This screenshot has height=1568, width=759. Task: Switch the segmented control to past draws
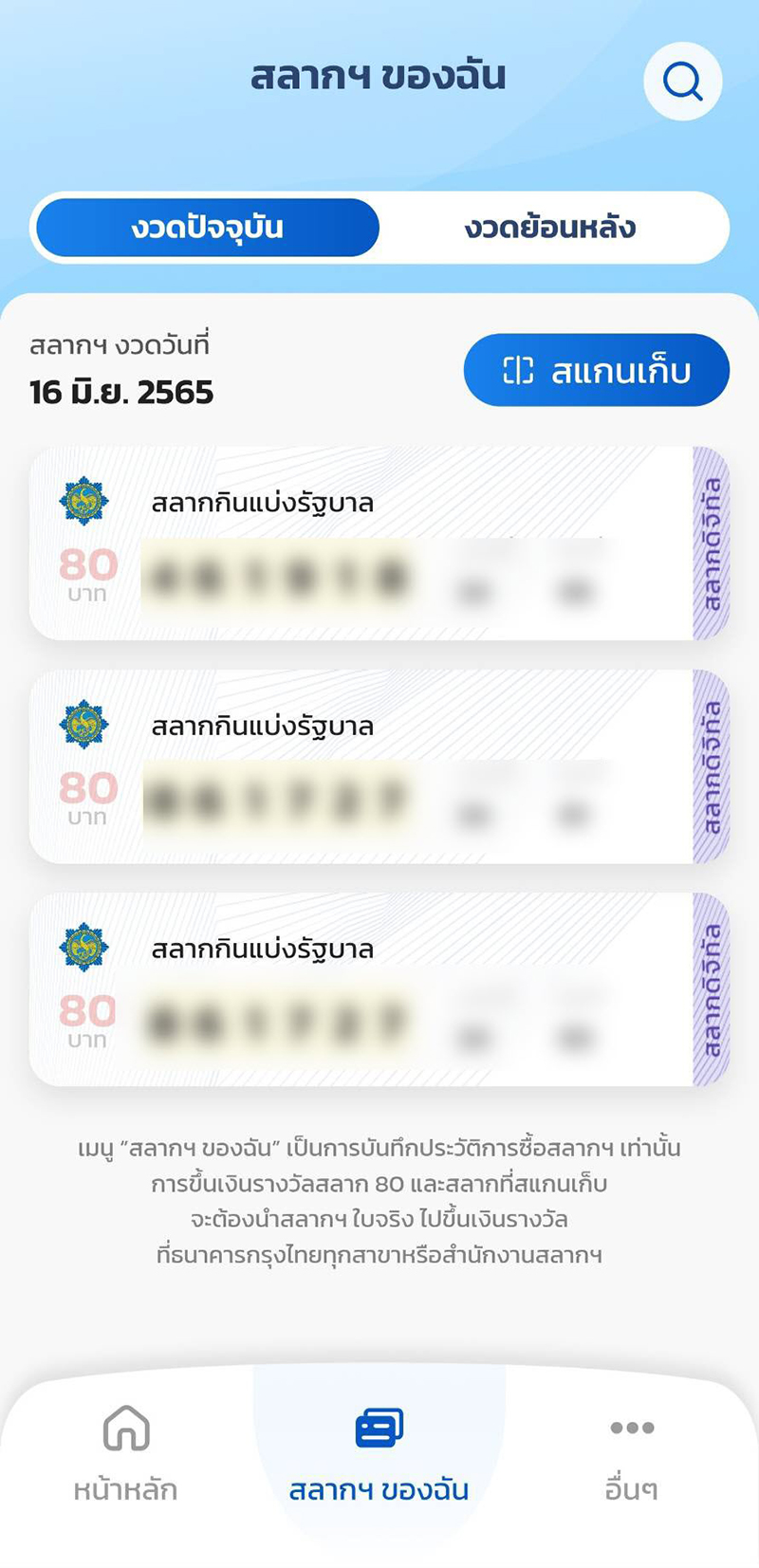click(551, 227)
